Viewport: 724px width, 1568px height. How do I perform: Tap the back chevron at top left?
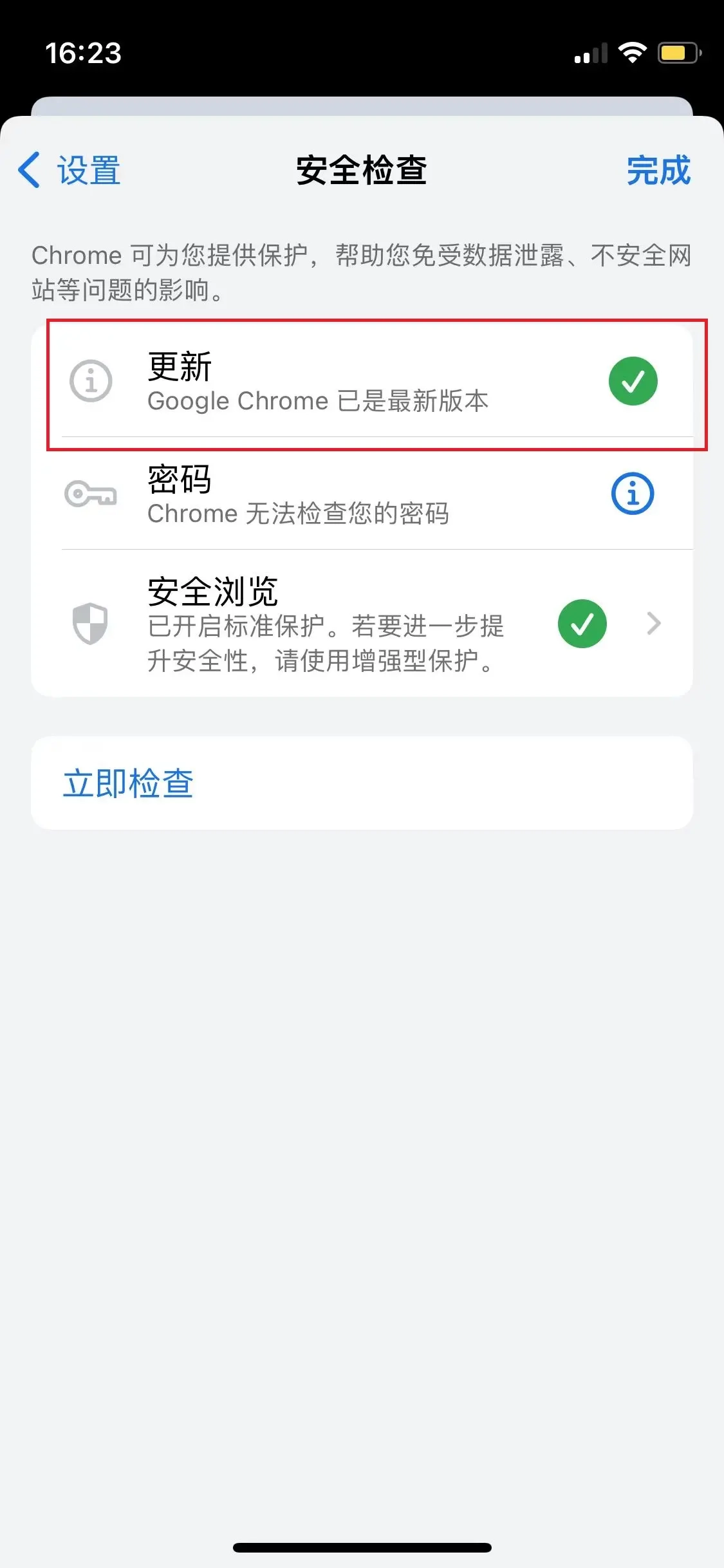click(x=28, y=171)
